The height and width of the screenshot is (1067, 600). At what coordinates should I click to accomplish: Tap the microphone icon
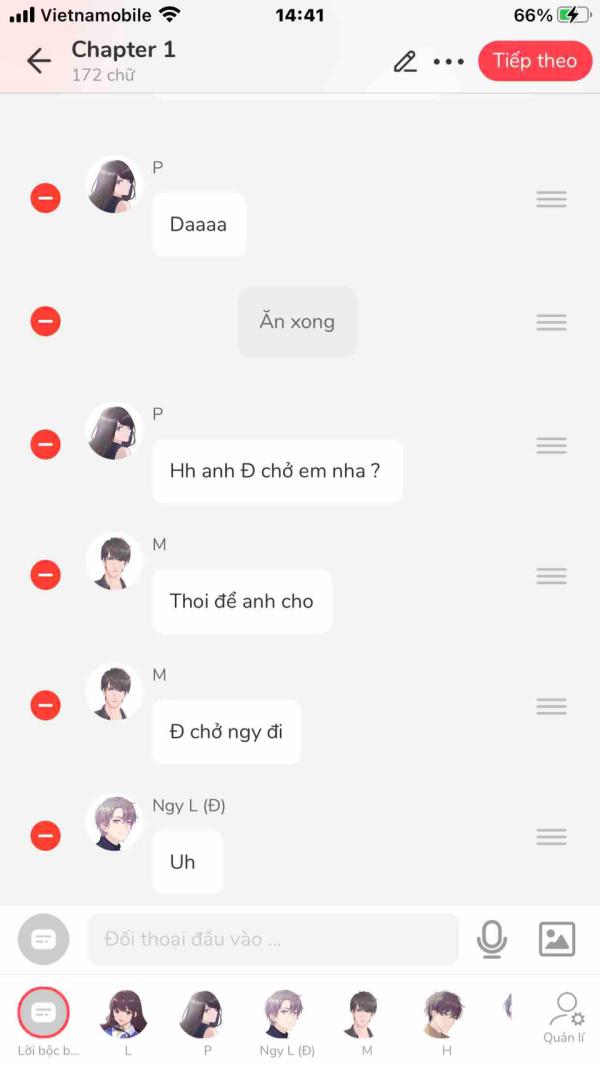click(x=491, y=939)
